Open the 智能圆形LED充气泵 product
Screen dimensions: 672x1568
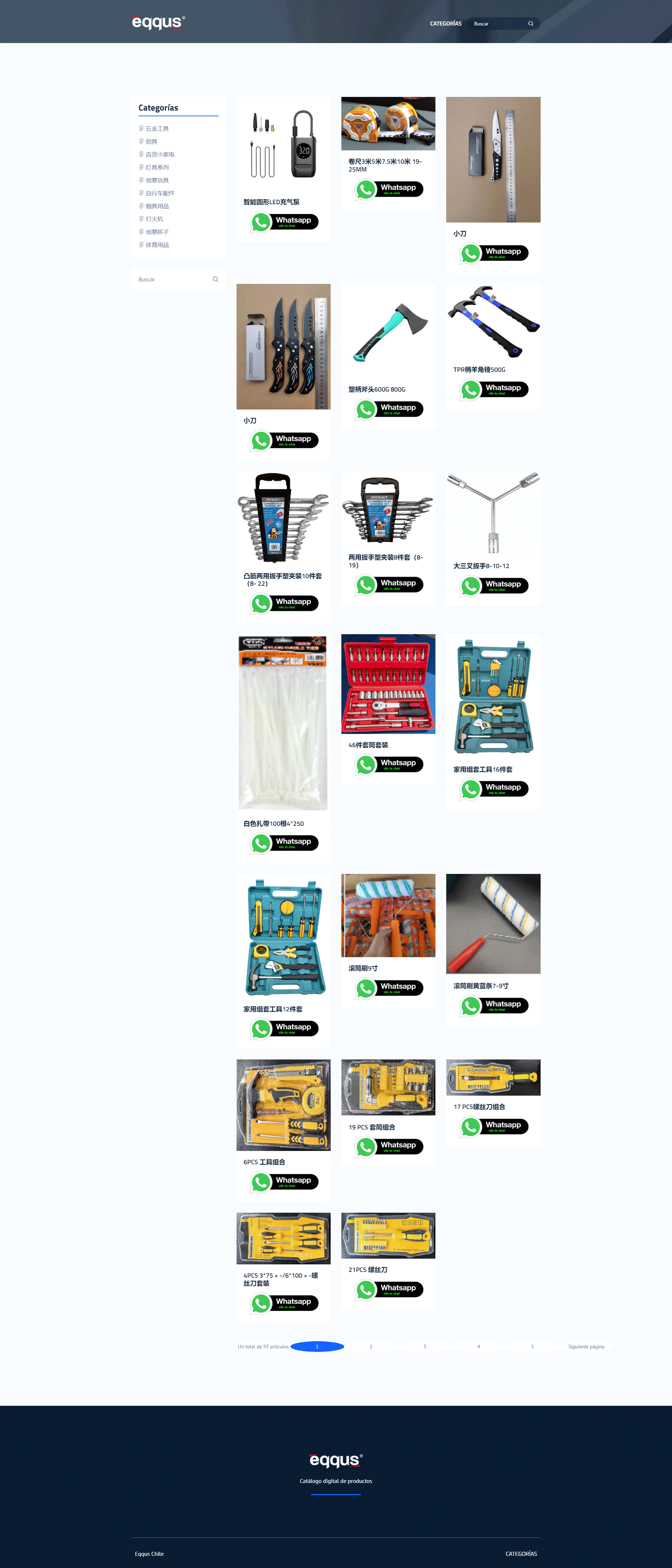283,145
